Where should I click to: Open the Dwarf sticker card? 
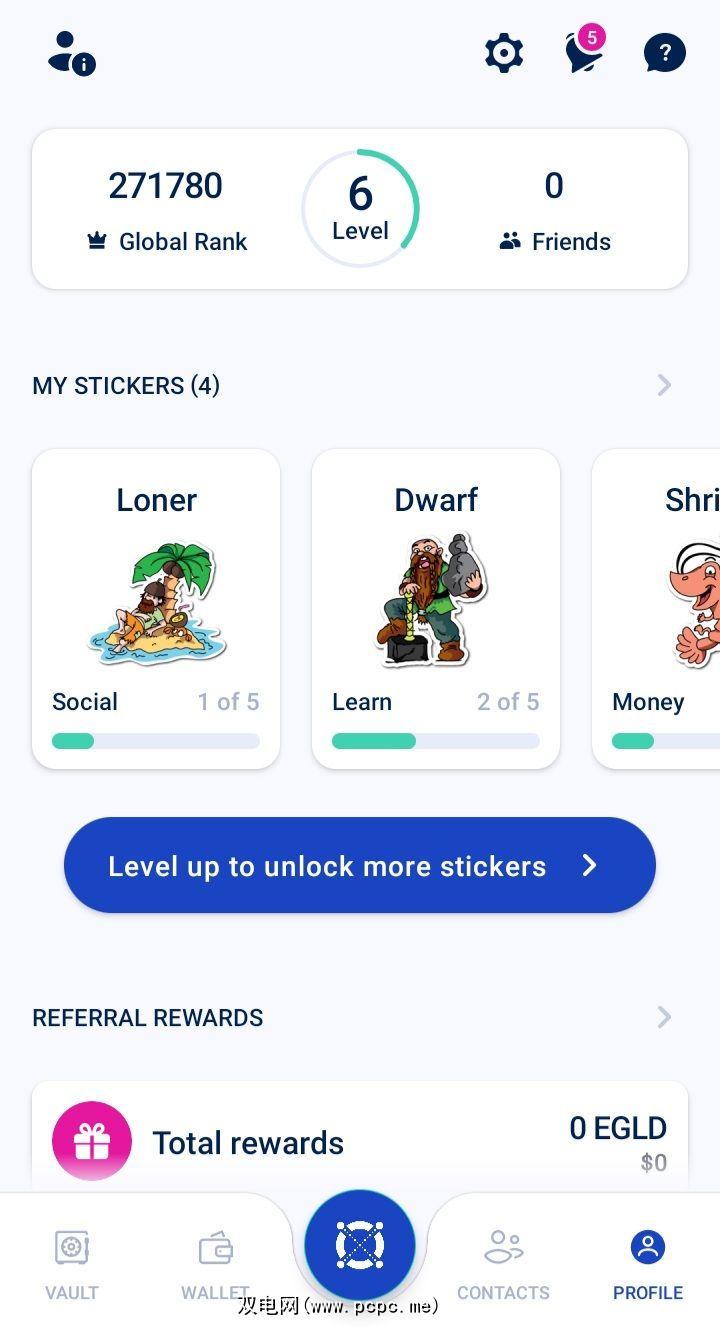[x=436, y=608]
